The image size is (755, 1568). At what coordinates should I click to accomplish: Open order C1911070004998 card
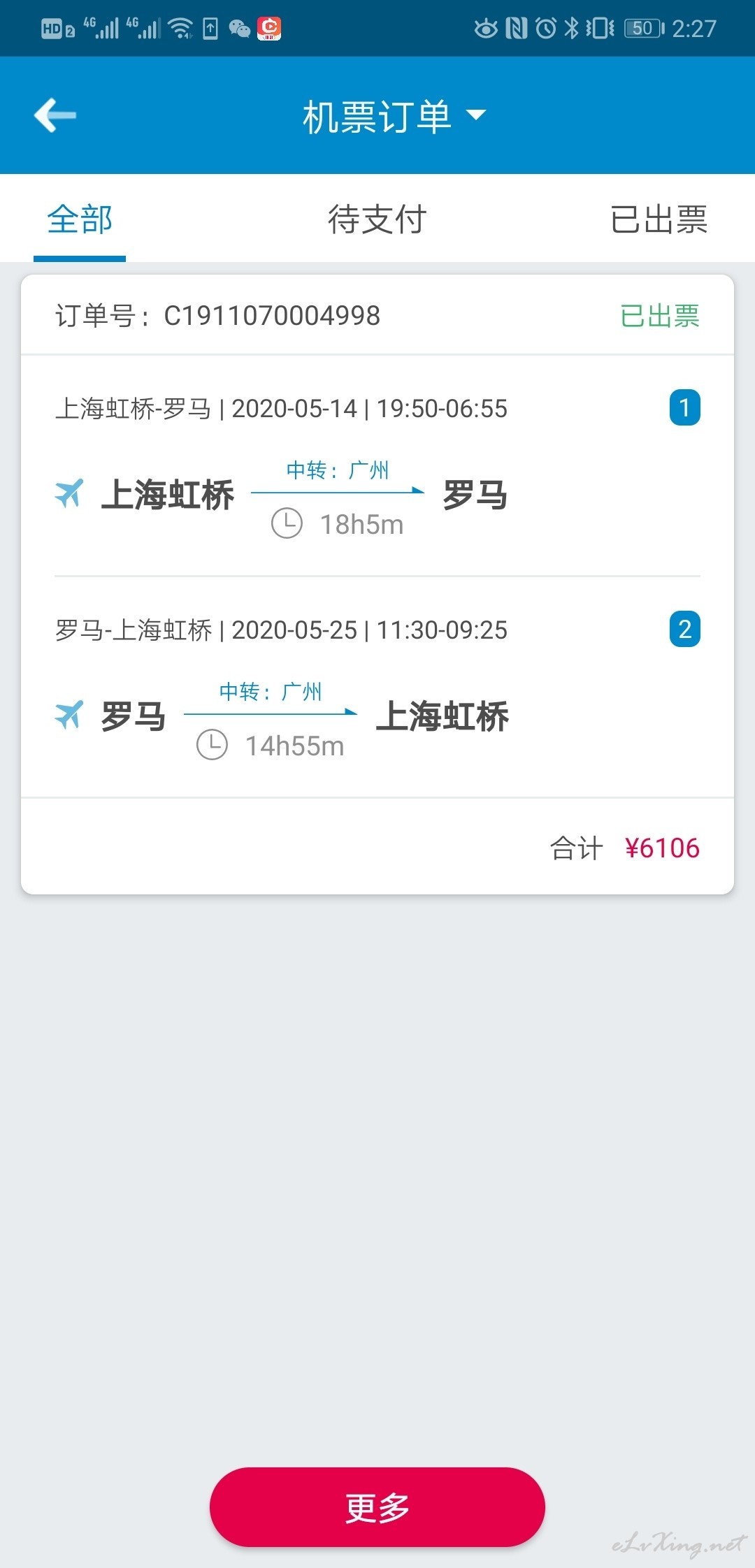377,584
